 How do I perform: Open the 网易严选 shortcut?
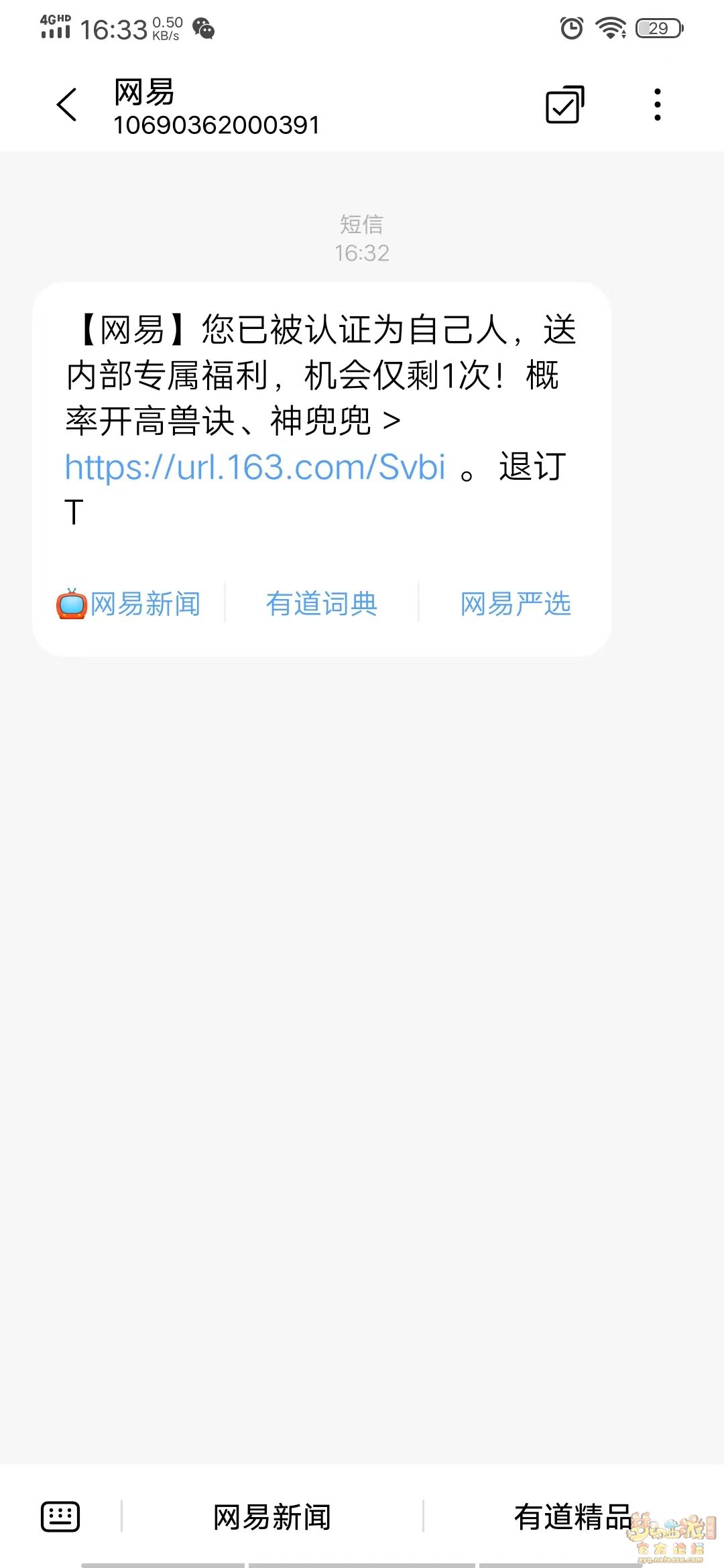coord(516,604)
